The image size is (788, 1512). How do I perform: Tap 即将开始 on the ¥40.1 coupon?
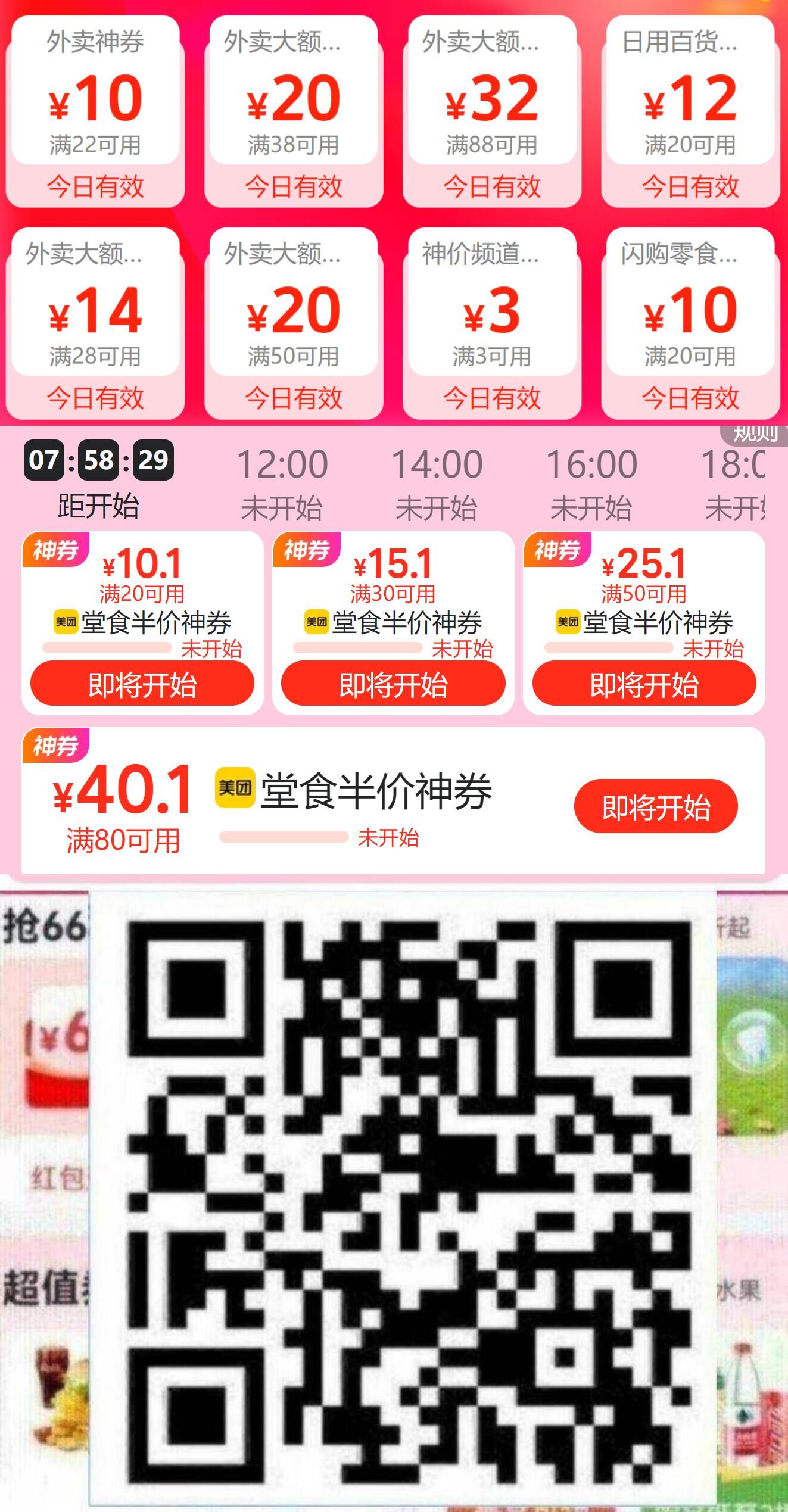(x=656, y=807)
